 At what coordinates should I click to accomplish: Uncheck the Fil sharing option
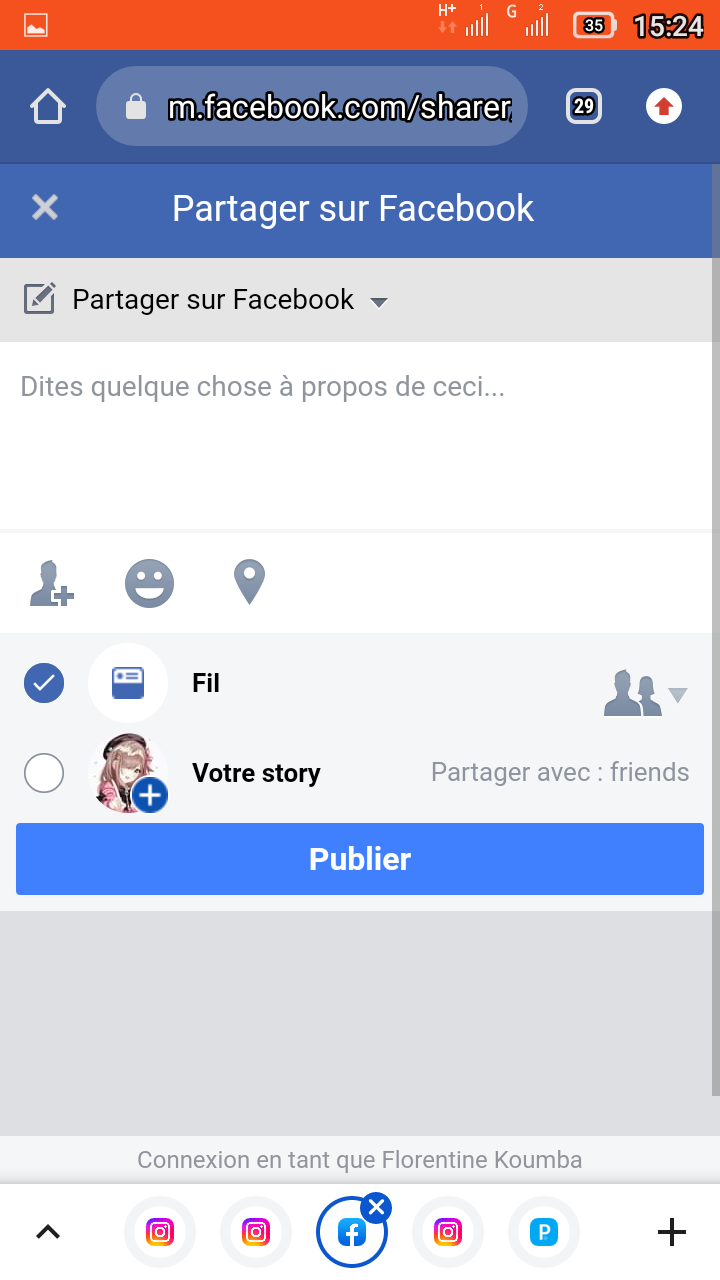[x=44, y=683]
